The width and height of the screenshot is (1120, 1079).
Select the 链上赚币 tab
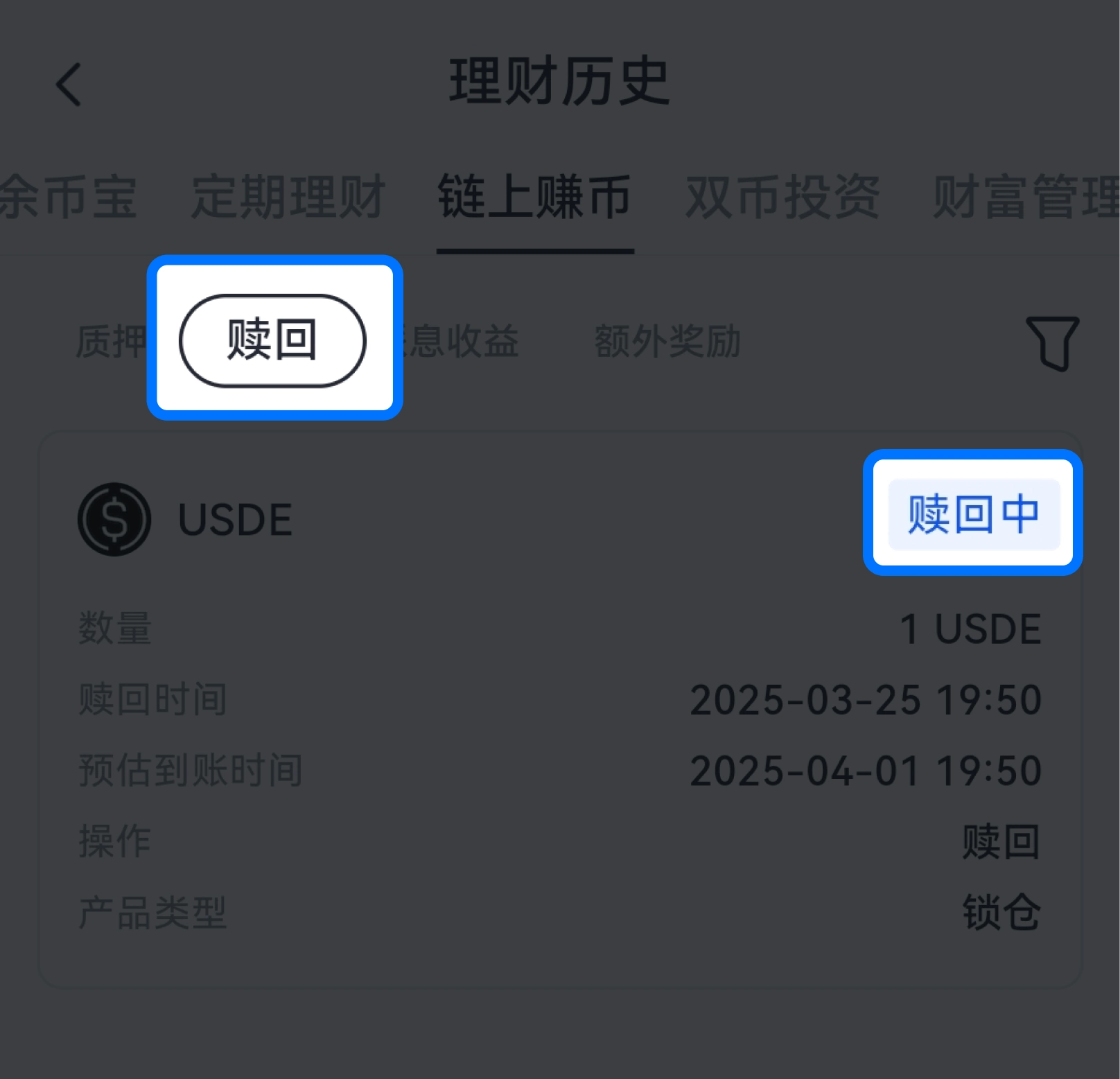pos(534,198)
